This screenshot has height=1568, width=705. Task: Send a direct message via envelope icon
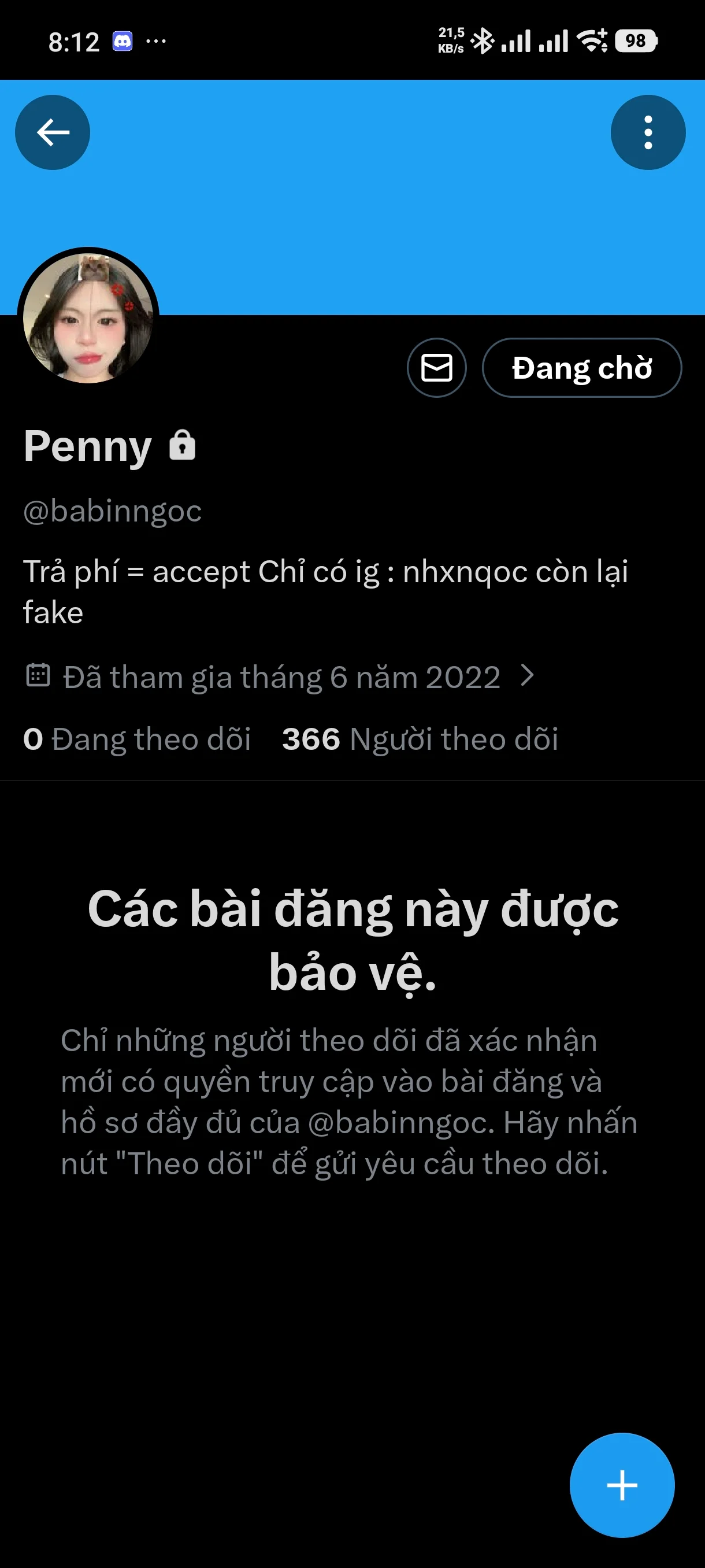[436, 368]
